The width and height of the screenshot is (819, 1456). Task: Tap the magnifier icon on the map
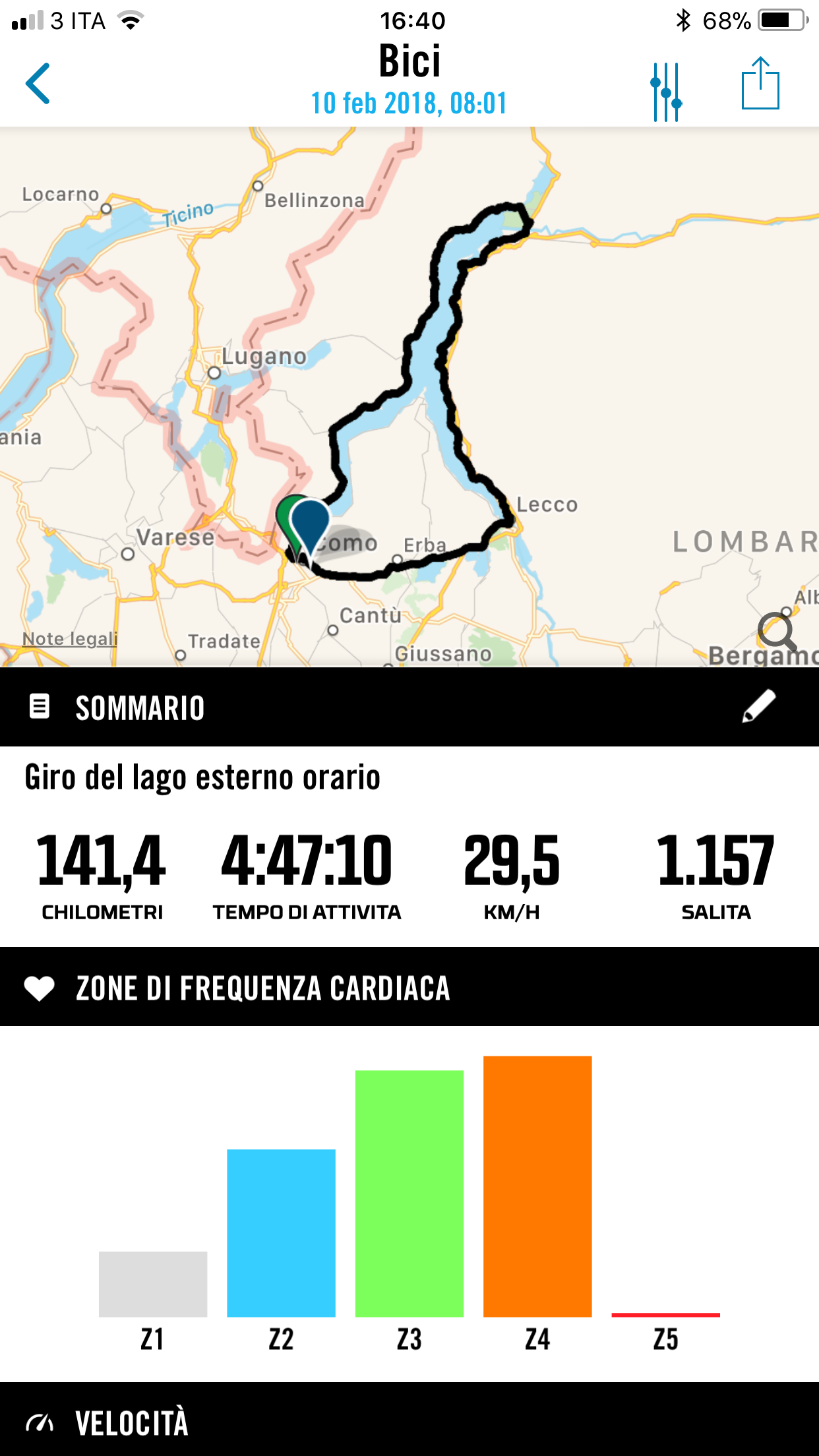pos(777,632)
